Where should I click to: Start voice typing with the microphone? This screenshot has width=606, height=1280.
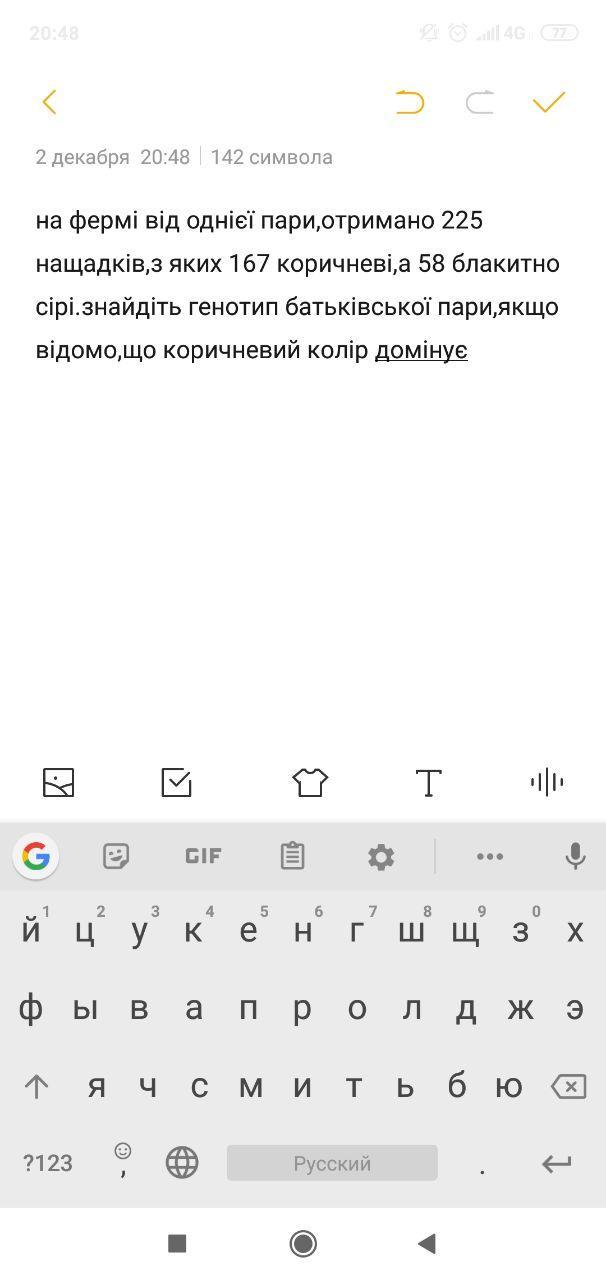click(x=575, y=856)
